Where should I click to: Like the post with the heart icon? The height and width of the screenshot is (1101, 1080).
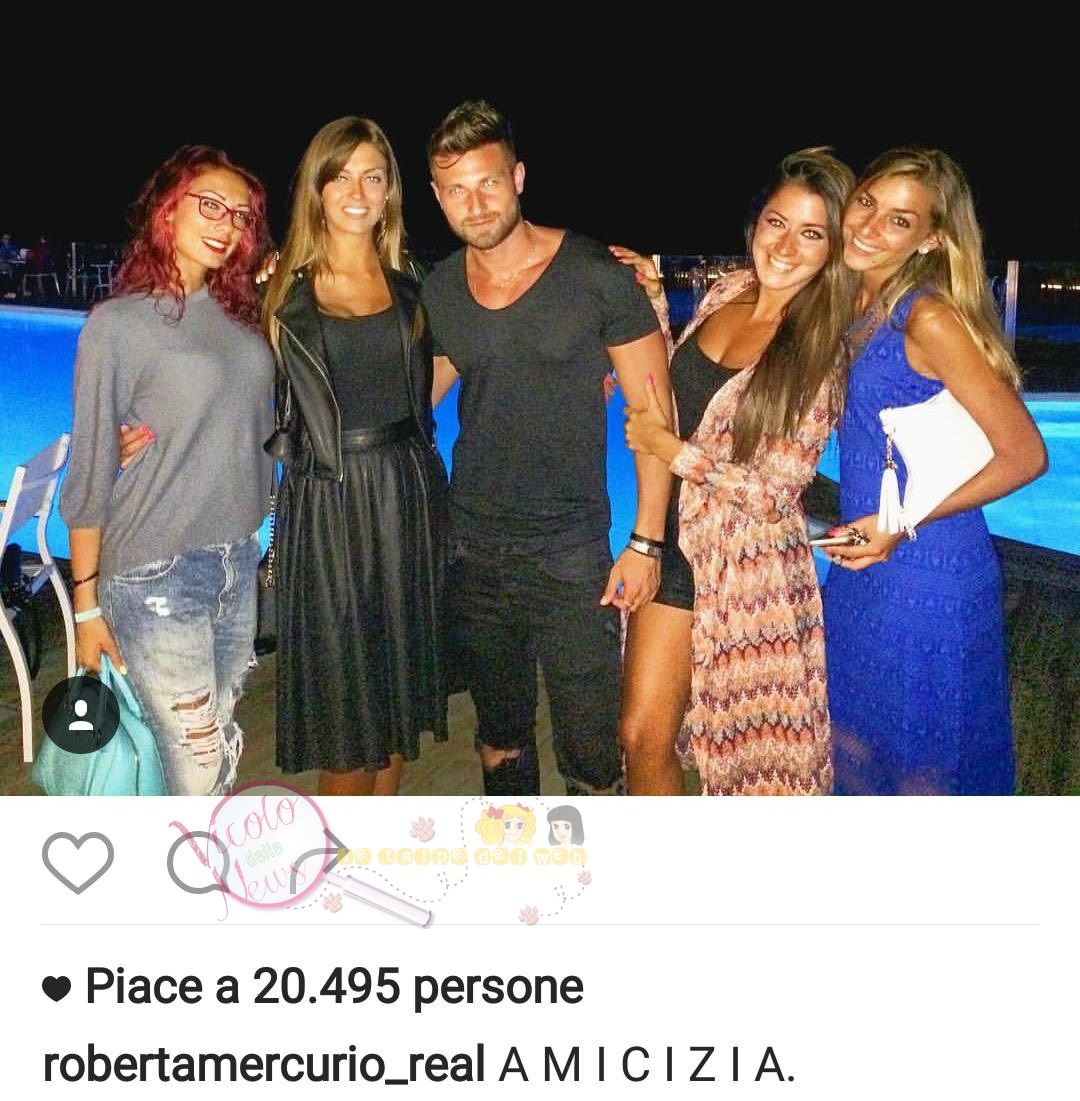78,862
